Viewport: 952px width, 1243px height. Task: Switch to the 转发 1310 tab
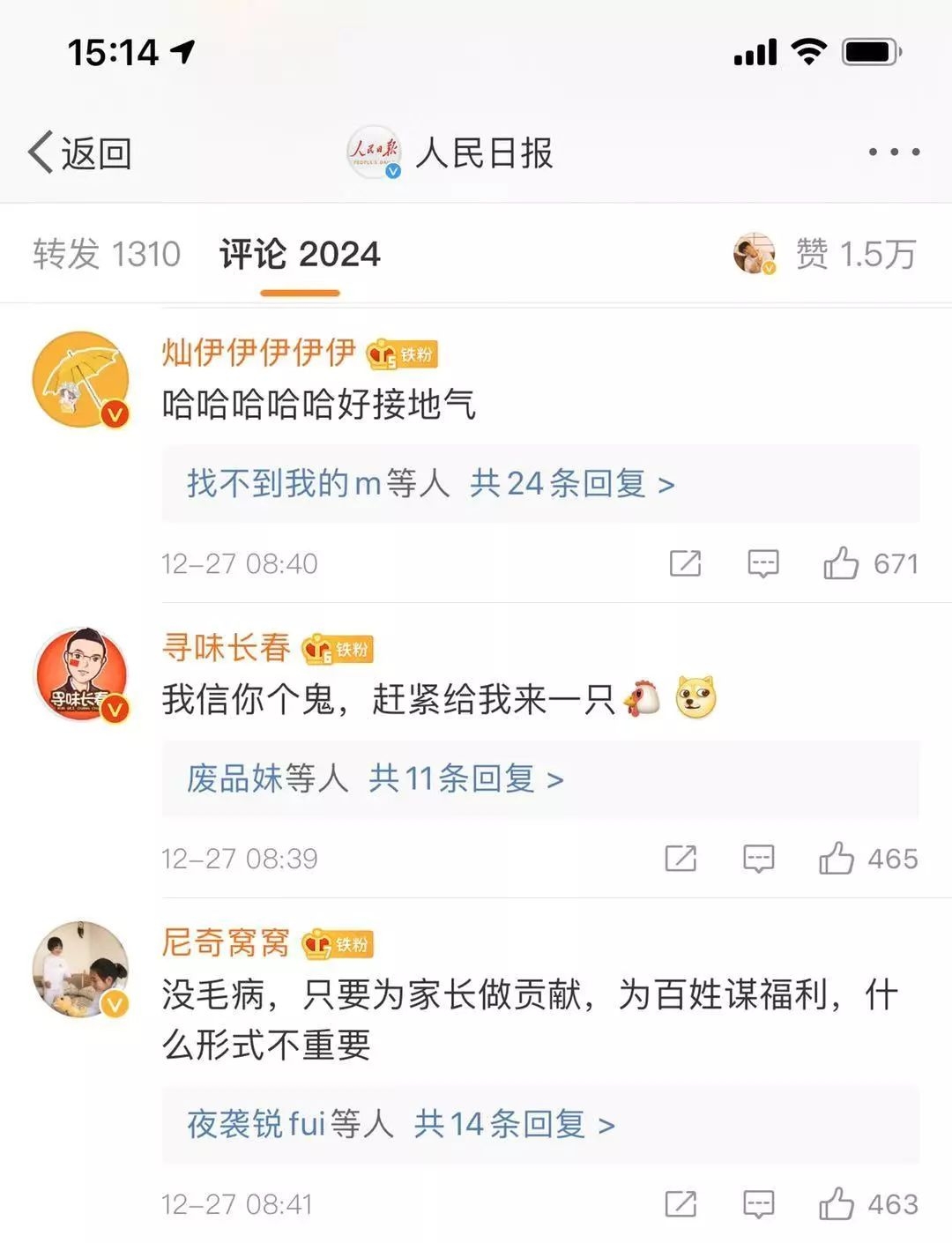[x=107, y=255]
